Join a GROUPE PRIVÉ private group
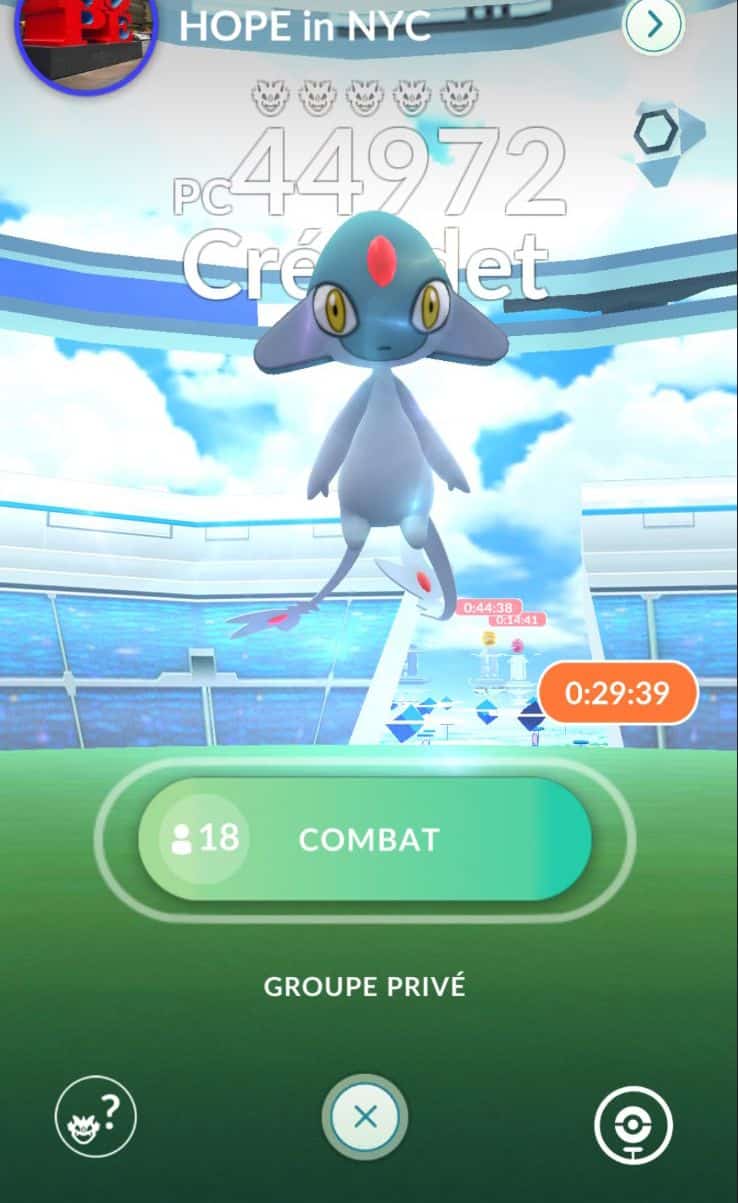The height and width of the screenshot is (1203, 738). pos(364,987)
